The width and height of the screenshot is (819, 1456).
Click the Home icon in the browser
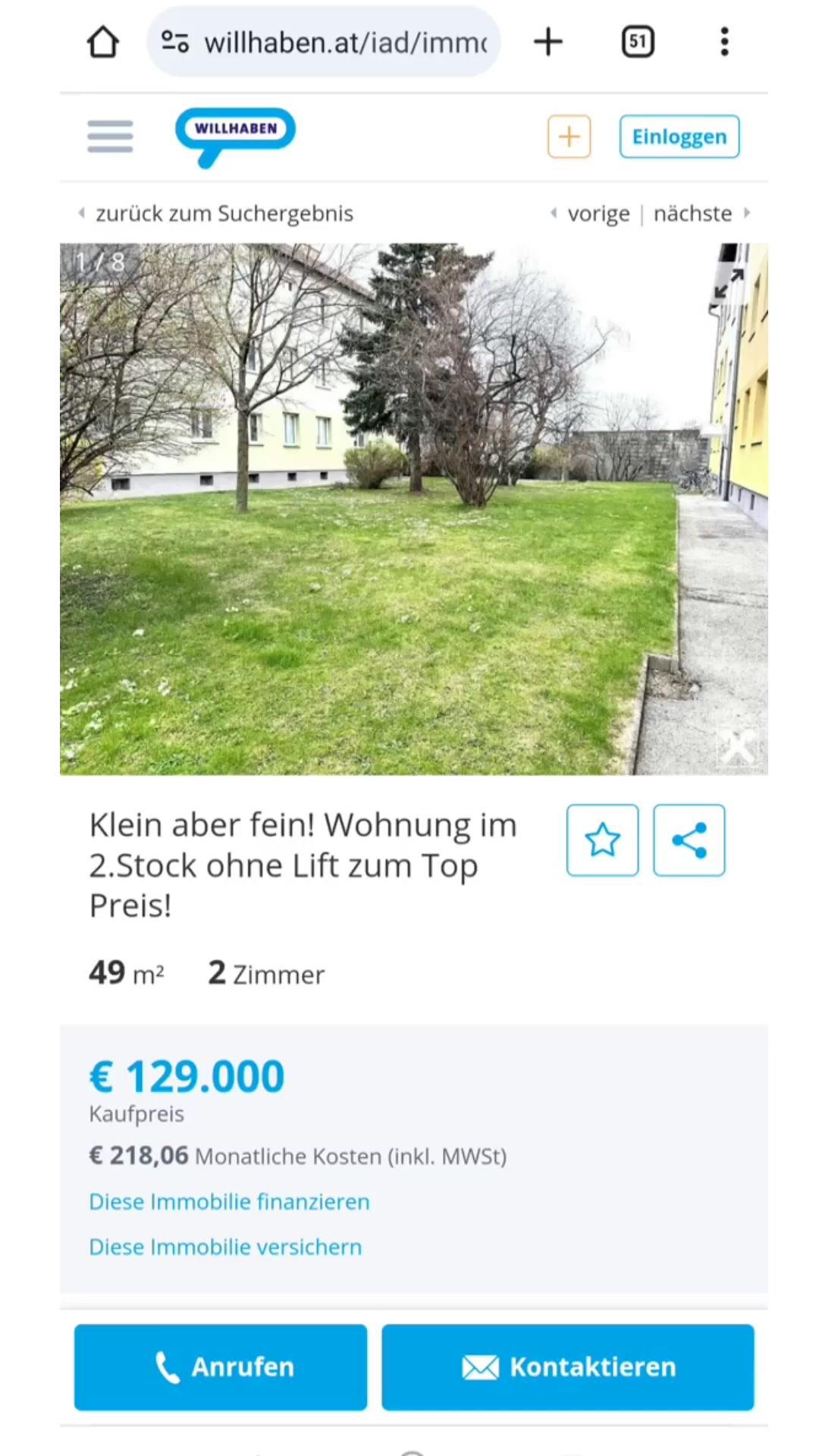tap(103, 42)
